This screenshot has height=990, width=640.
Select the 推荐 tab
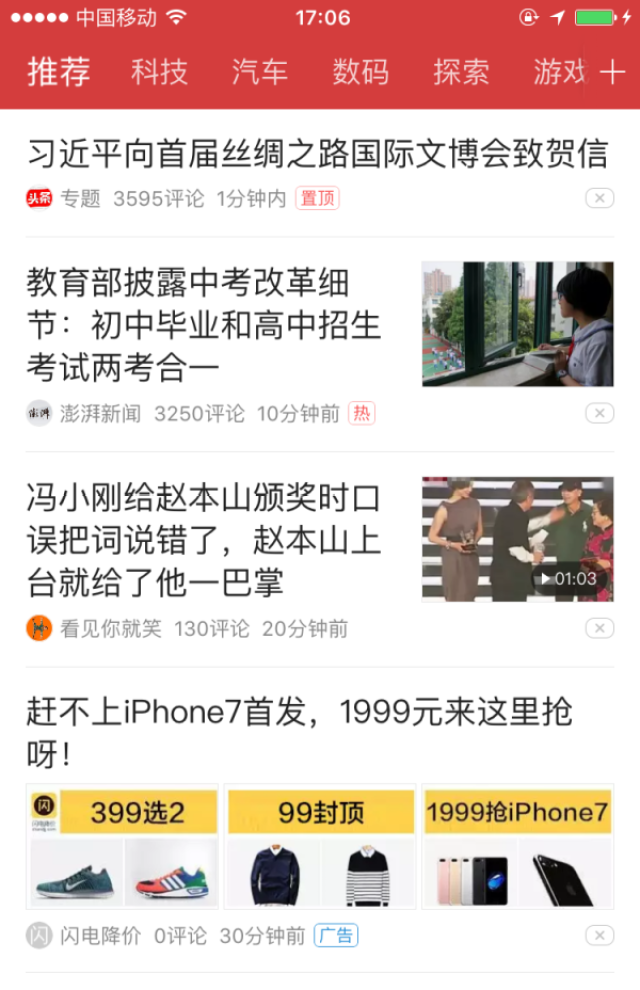pos(59,72)
